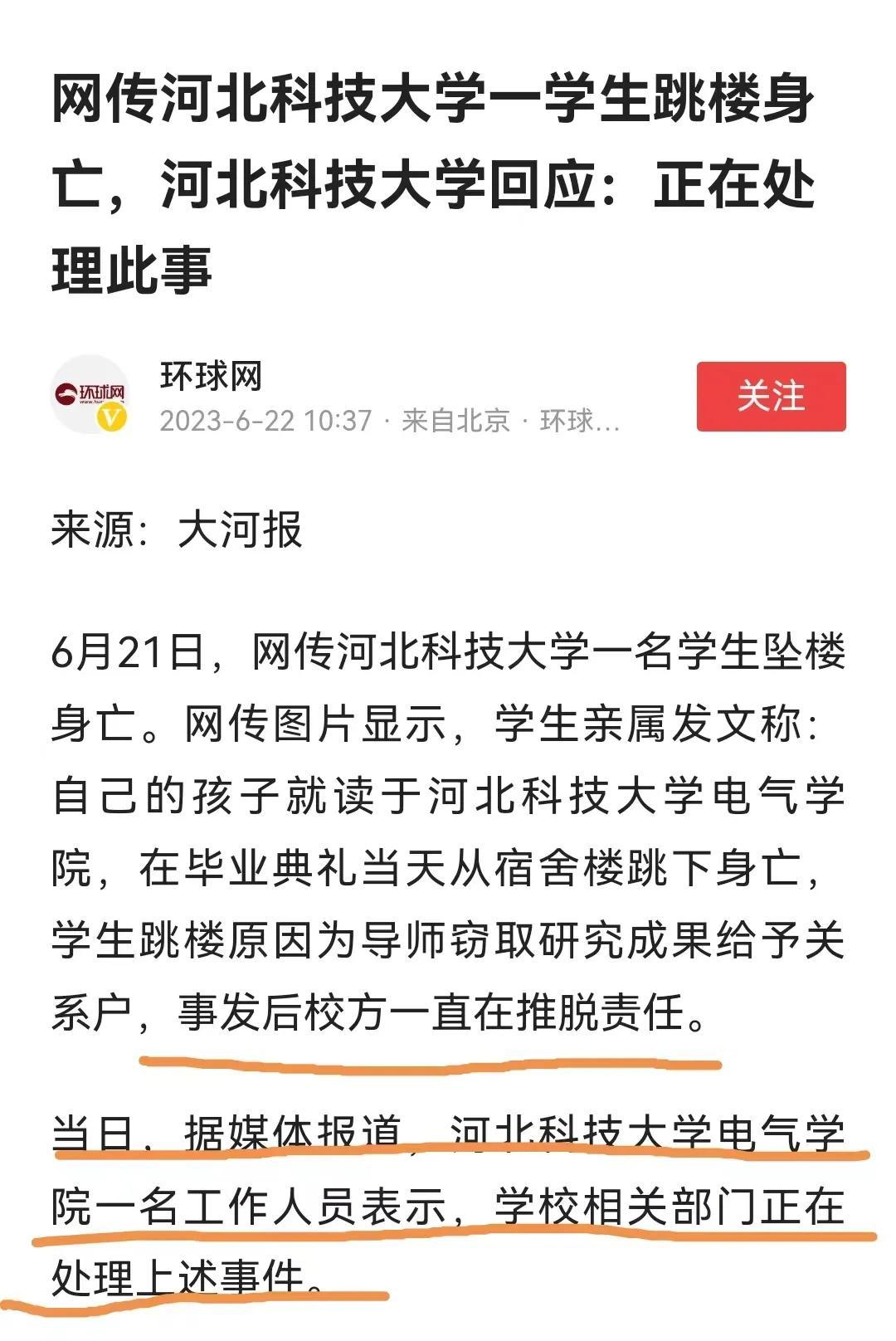896x1341 pixels.
Task: Follow 环球网 with the 关注 button
Action: pos(770,396)
